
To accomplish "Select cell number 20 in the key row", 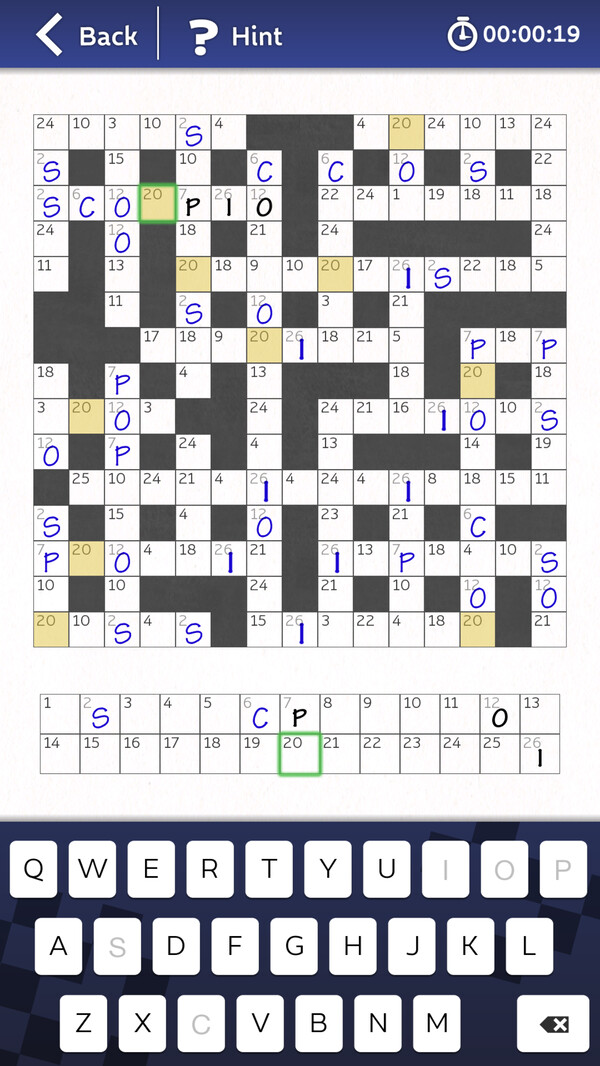I will pyautogui.click(x=300, y=754).
